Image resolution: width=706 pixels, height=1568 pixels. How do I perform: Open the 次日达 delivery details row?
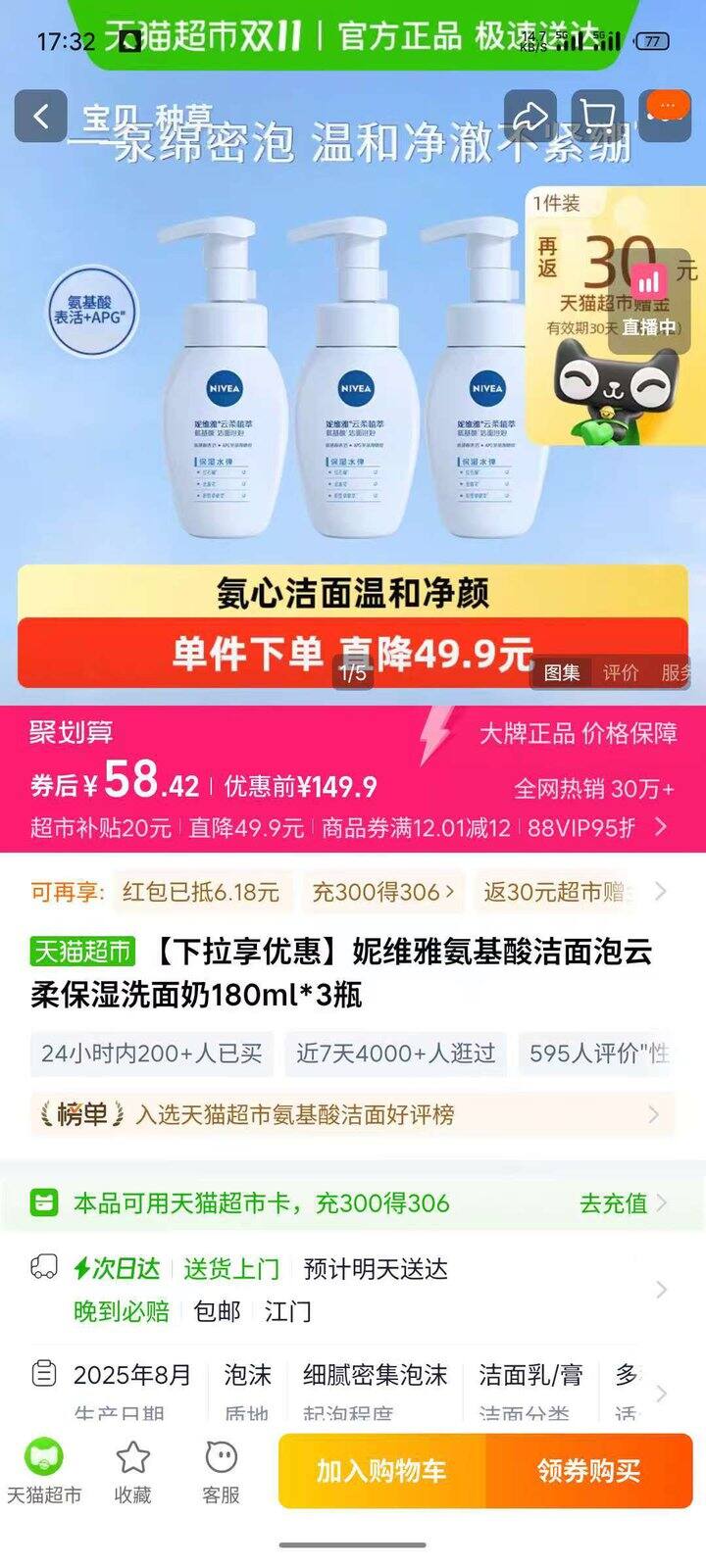pos(353,1289)
